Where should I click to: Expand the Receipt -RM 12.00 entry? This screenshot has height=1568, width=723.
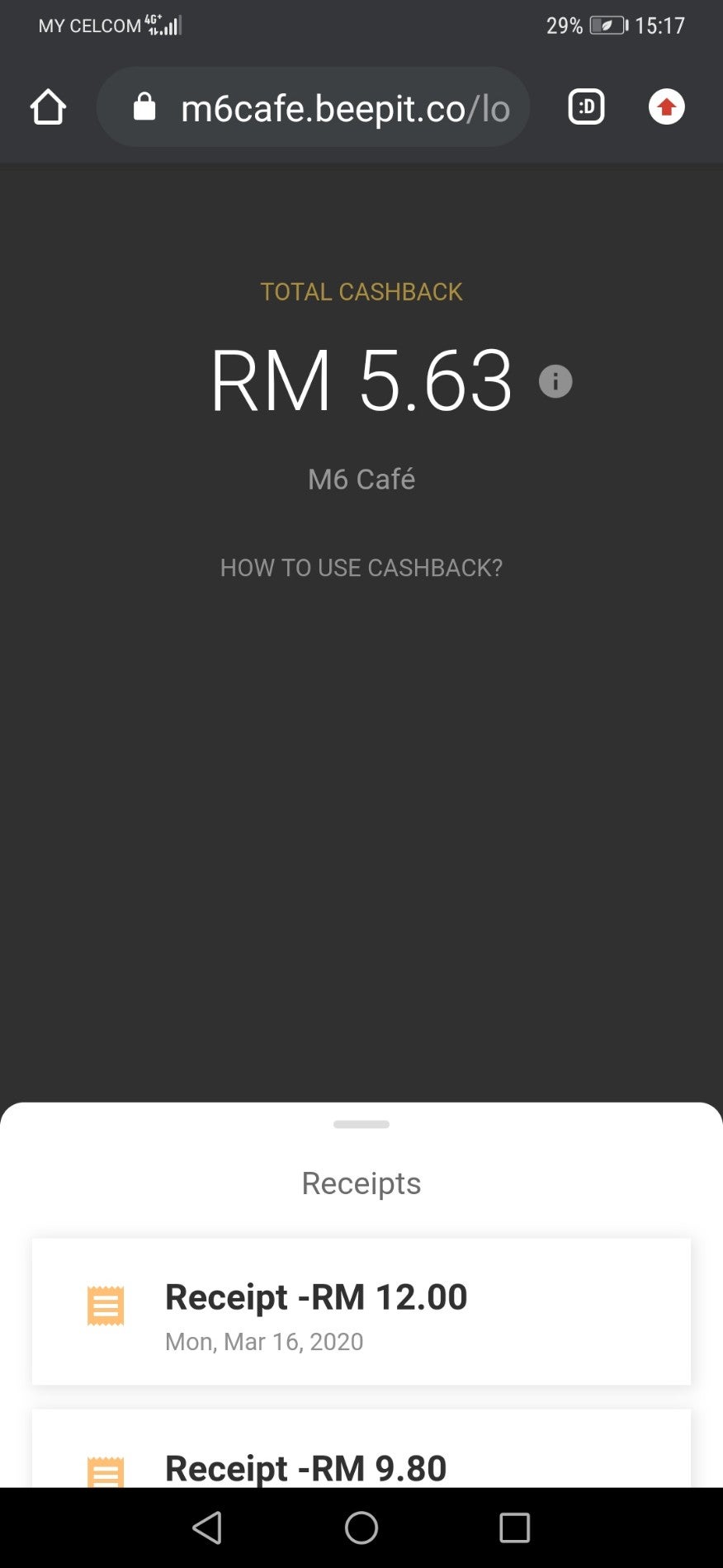[361, 1316]
